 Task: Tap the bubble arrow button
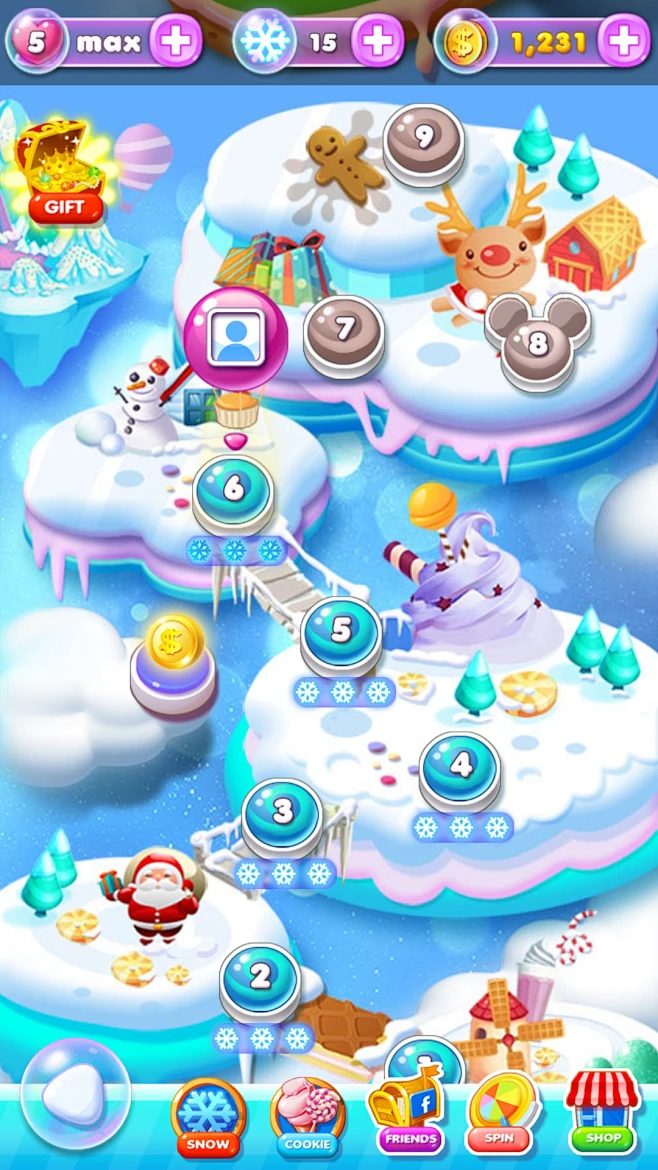(75, 1093)
